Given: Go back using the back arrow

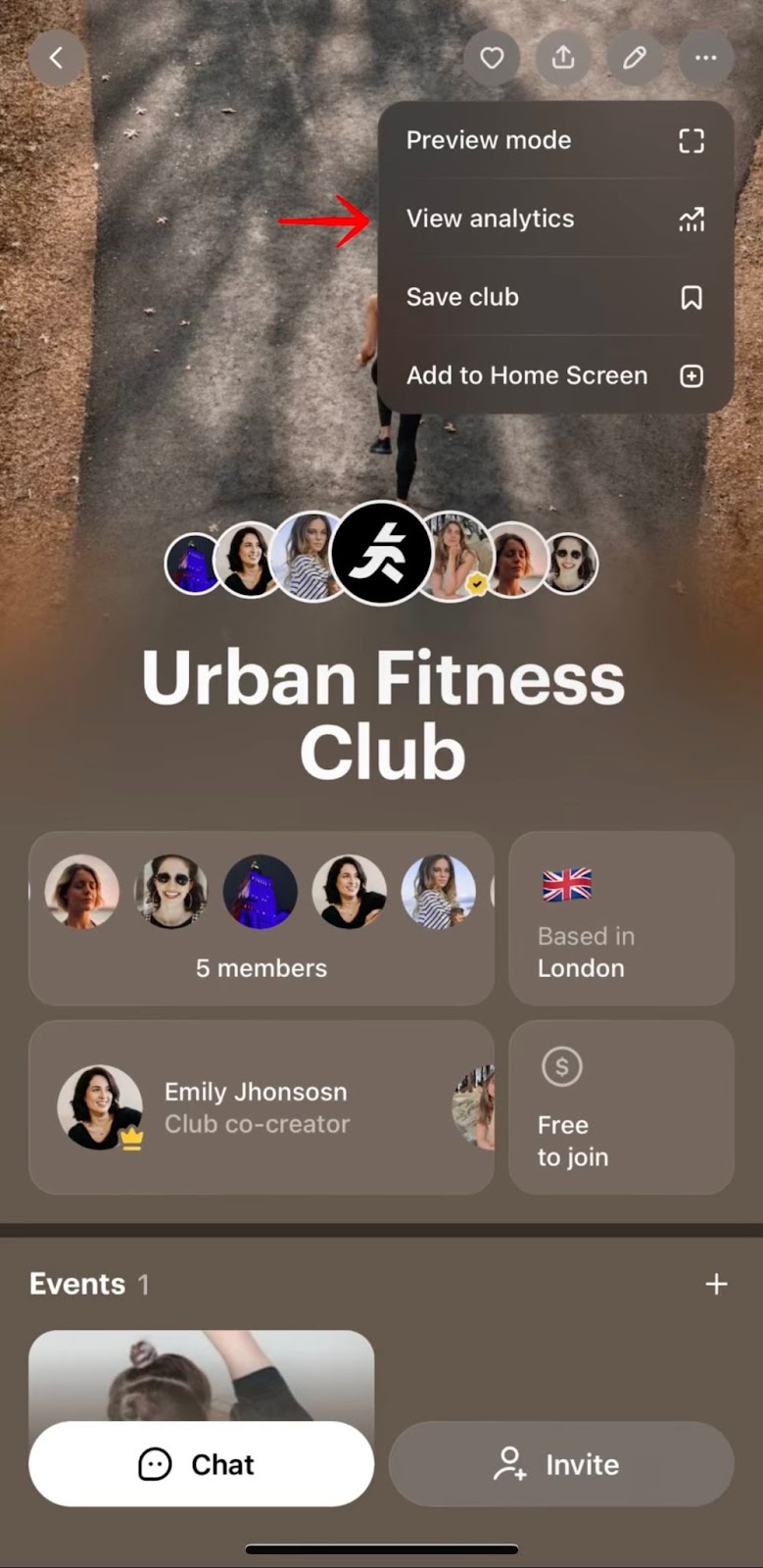Looking at the screenshot, I should [x=56, y=59].
